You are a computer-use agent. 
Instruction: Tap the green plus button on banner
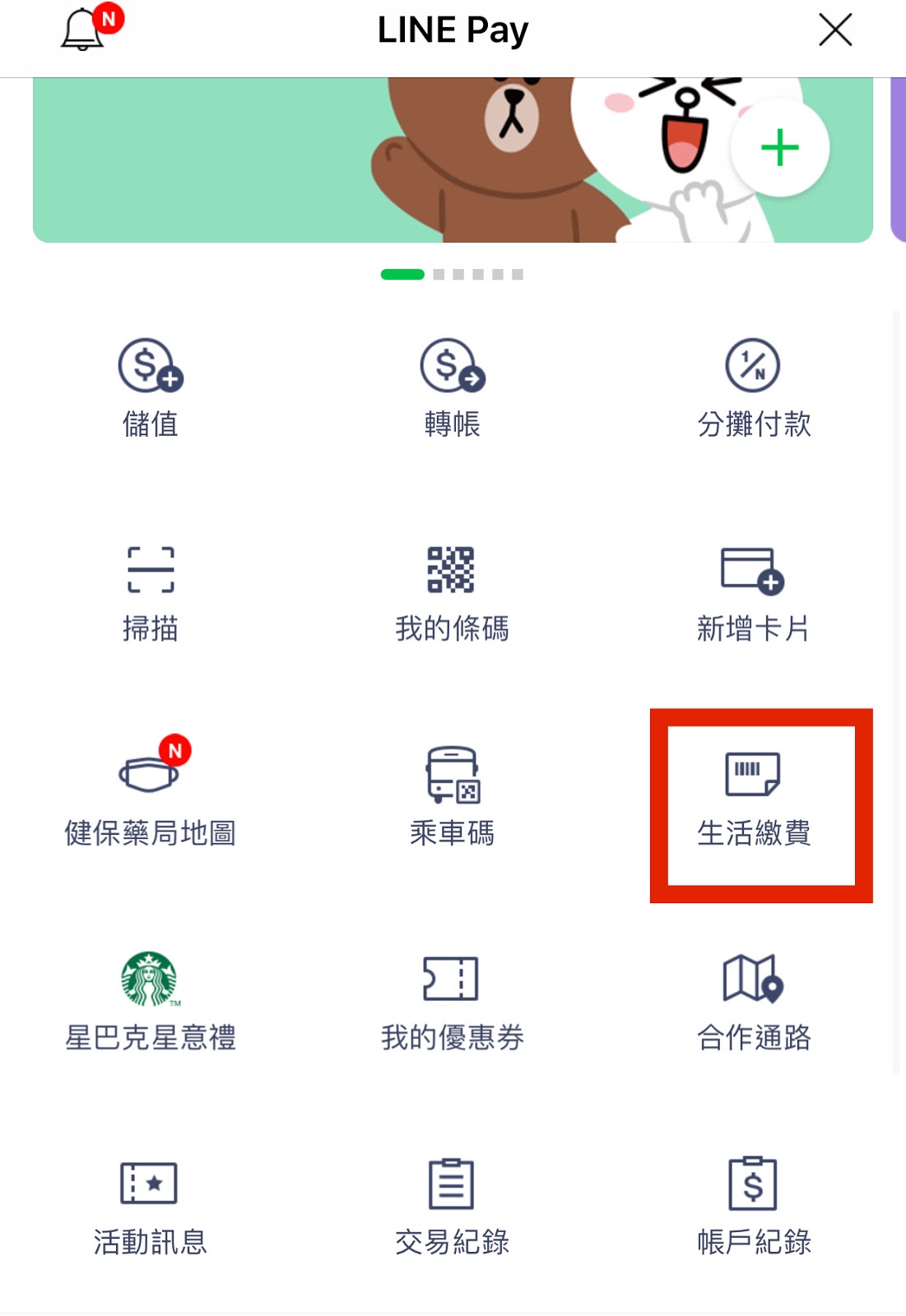click(x=779, y=148)
